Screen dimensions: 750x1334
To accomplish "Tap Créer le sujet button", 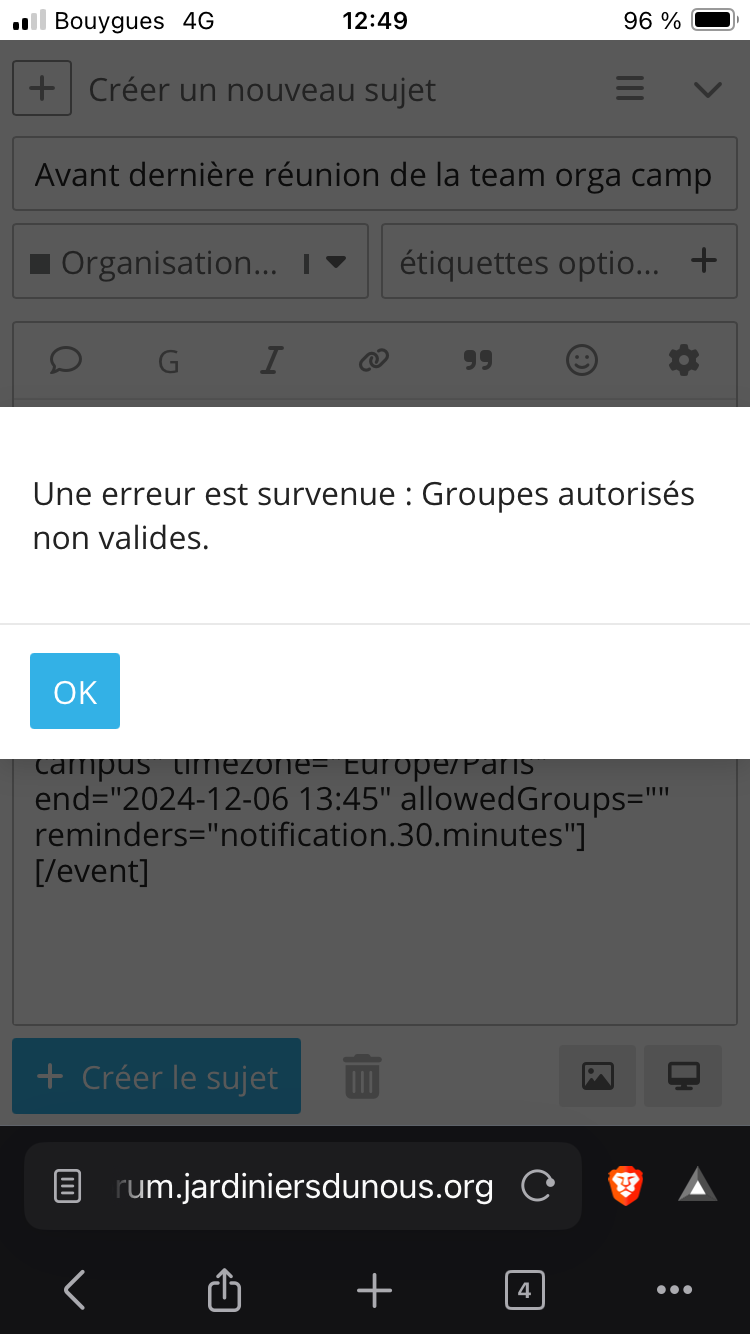I will [157, 1076].
